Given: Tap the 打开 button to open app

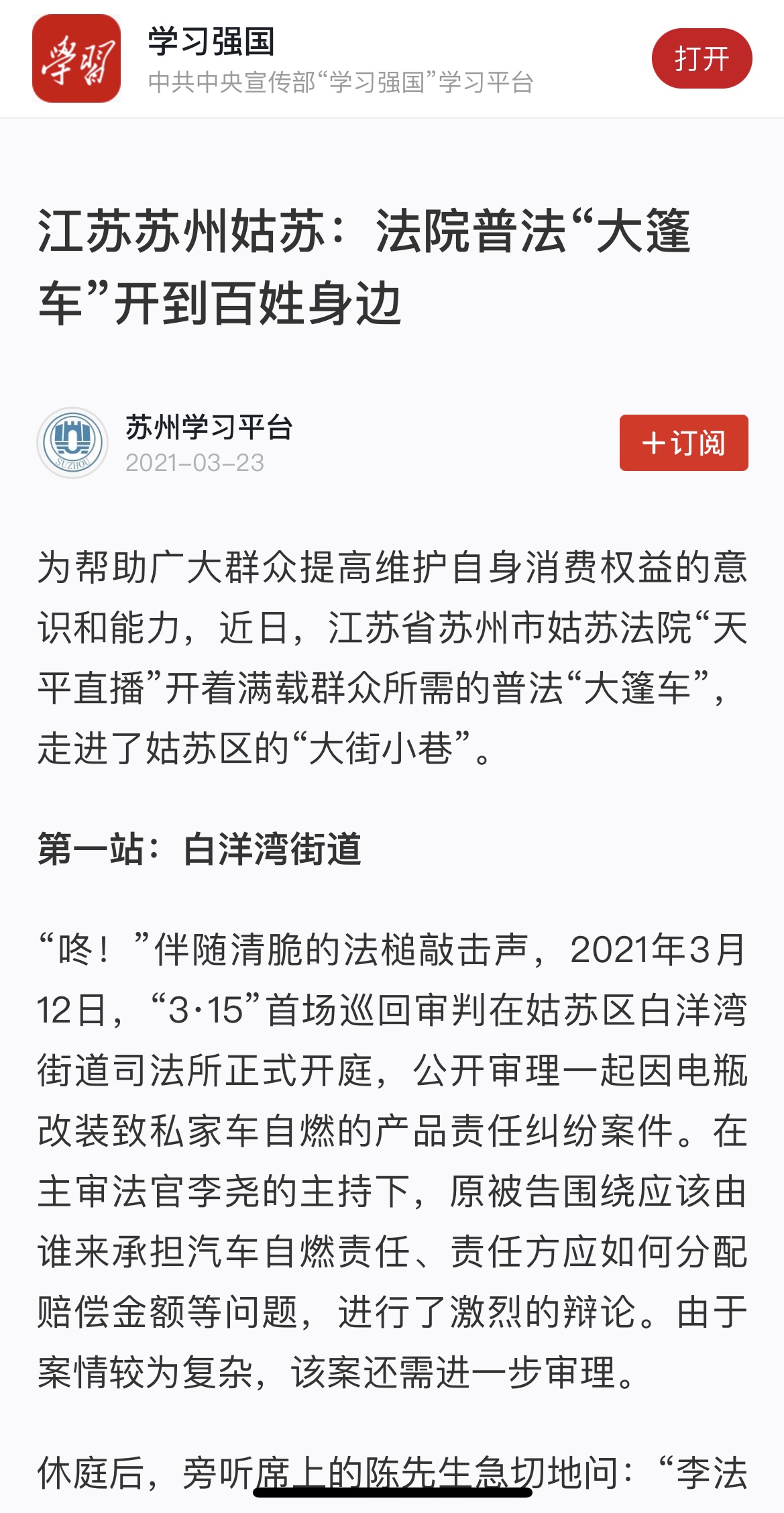Looking at the screenshot, I should pos(702,58).
